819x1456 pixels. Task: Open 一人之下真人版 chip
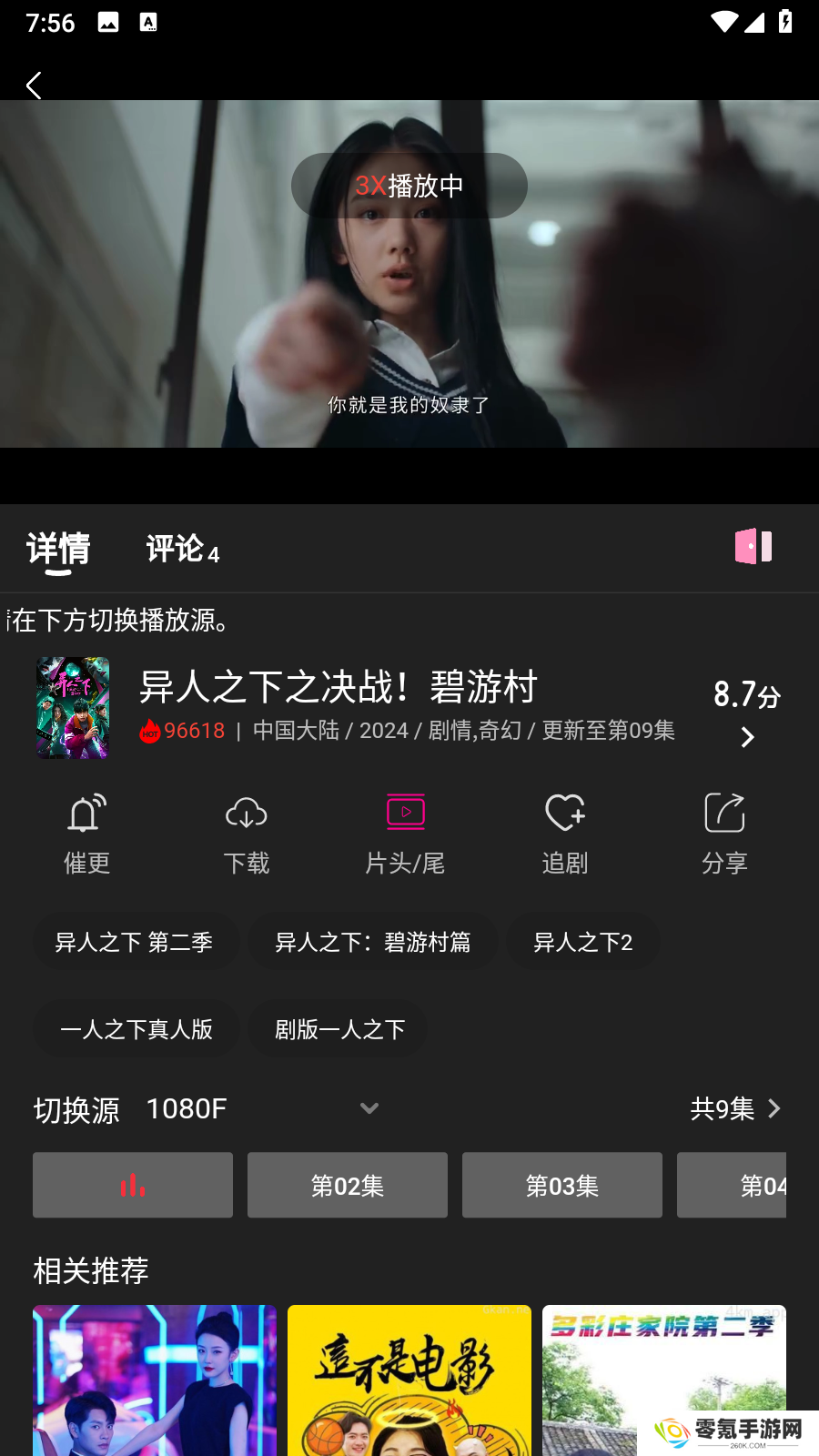[136, 1029]
